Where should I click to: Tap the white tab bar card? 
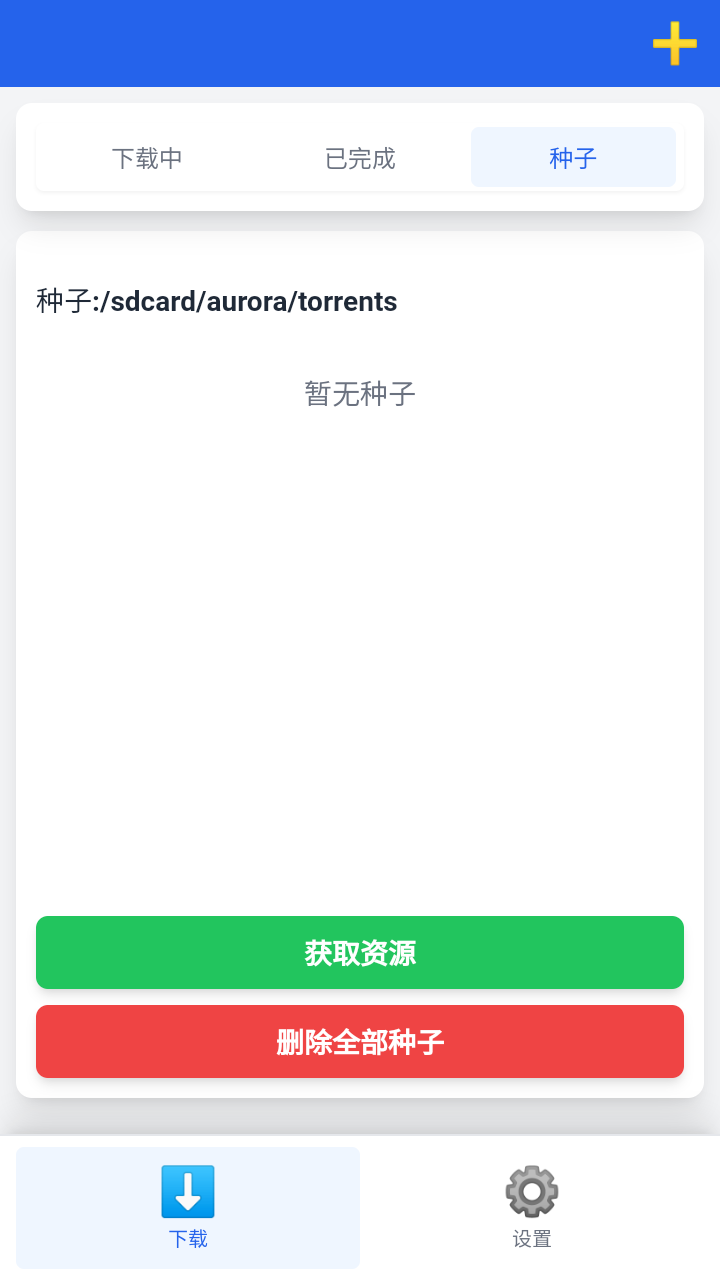pyautogui.click(x=360, y=154)
